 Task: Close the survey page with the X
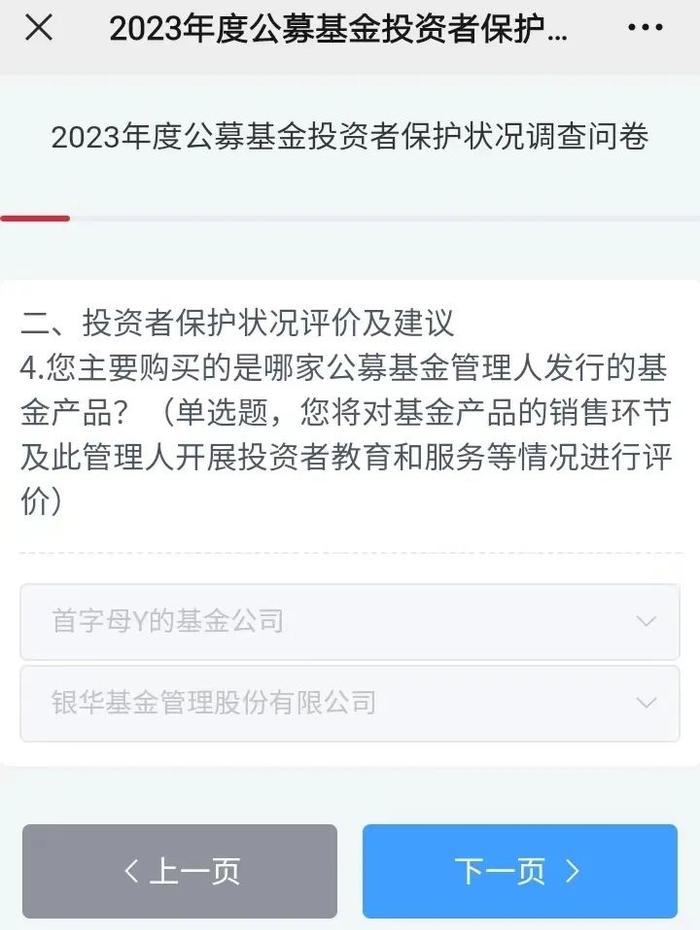(38, 28)
